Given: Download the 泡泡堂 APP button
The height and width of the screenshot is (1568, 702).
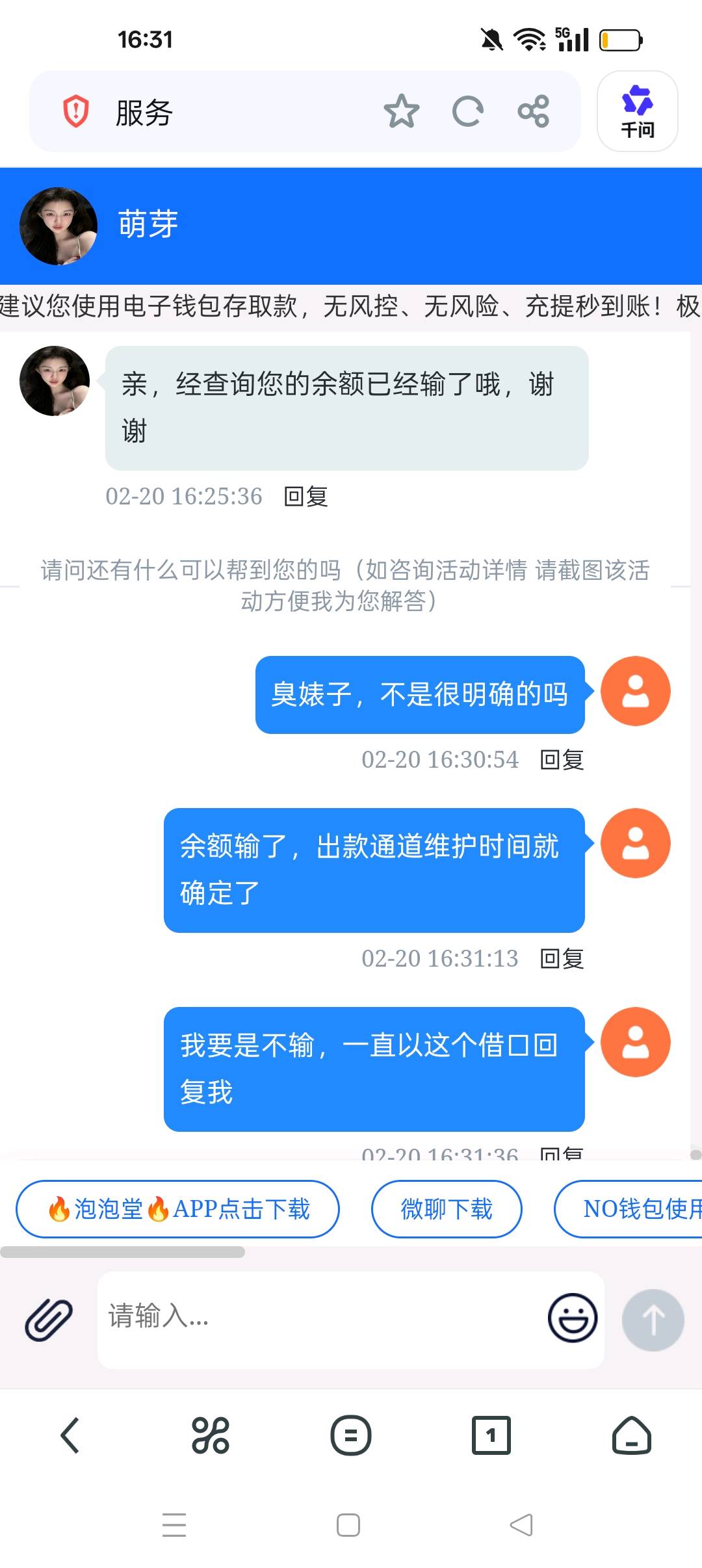Looking at the screenshot, I should click(179, 1209).
